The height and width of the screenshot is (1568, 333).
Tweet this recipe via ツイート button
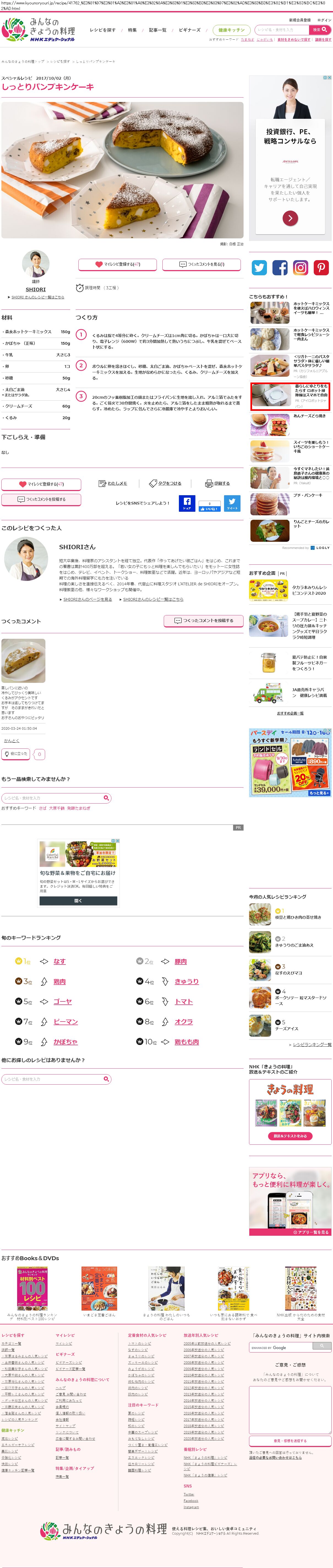click(232, 503)
